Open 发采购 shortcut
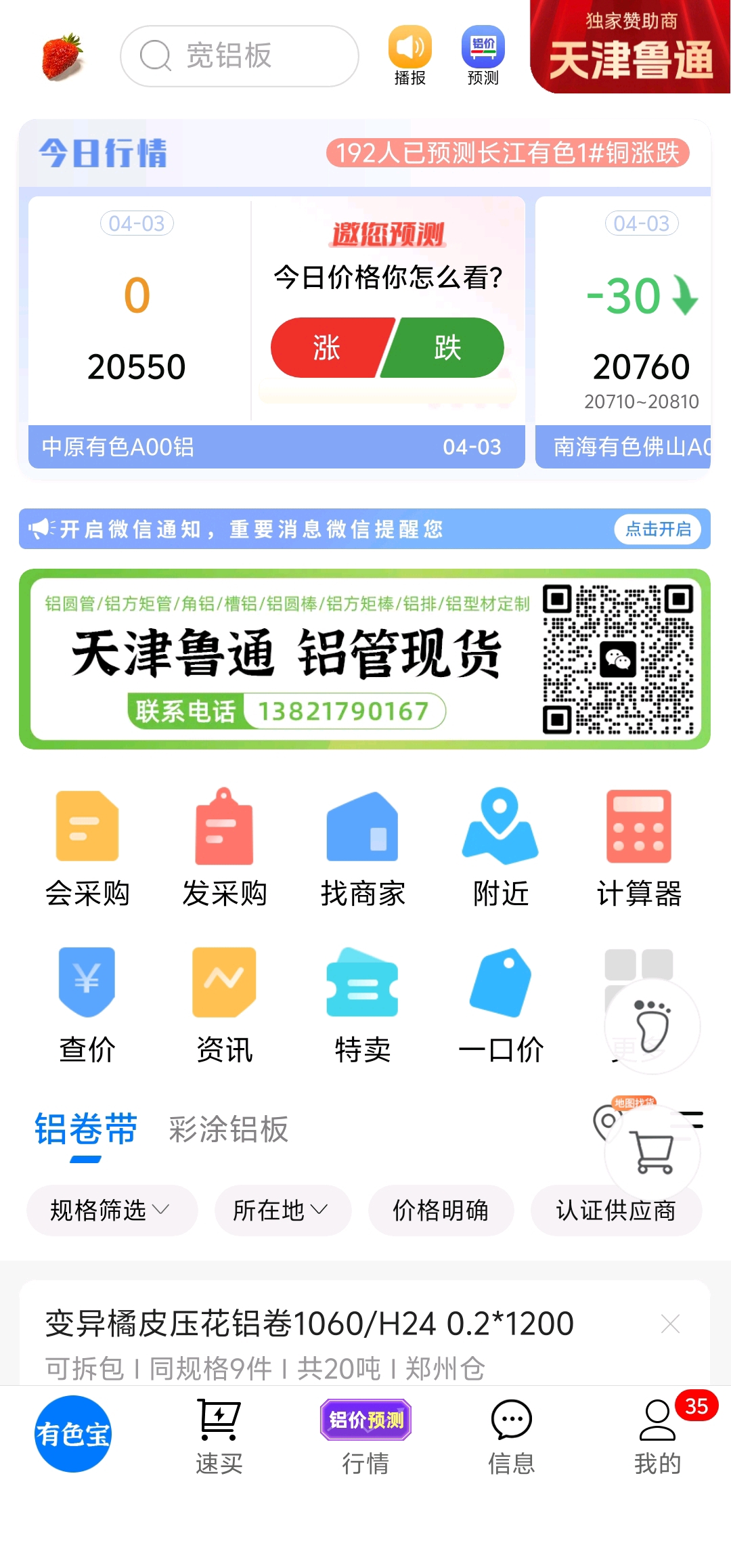 (x=225, y=849)
